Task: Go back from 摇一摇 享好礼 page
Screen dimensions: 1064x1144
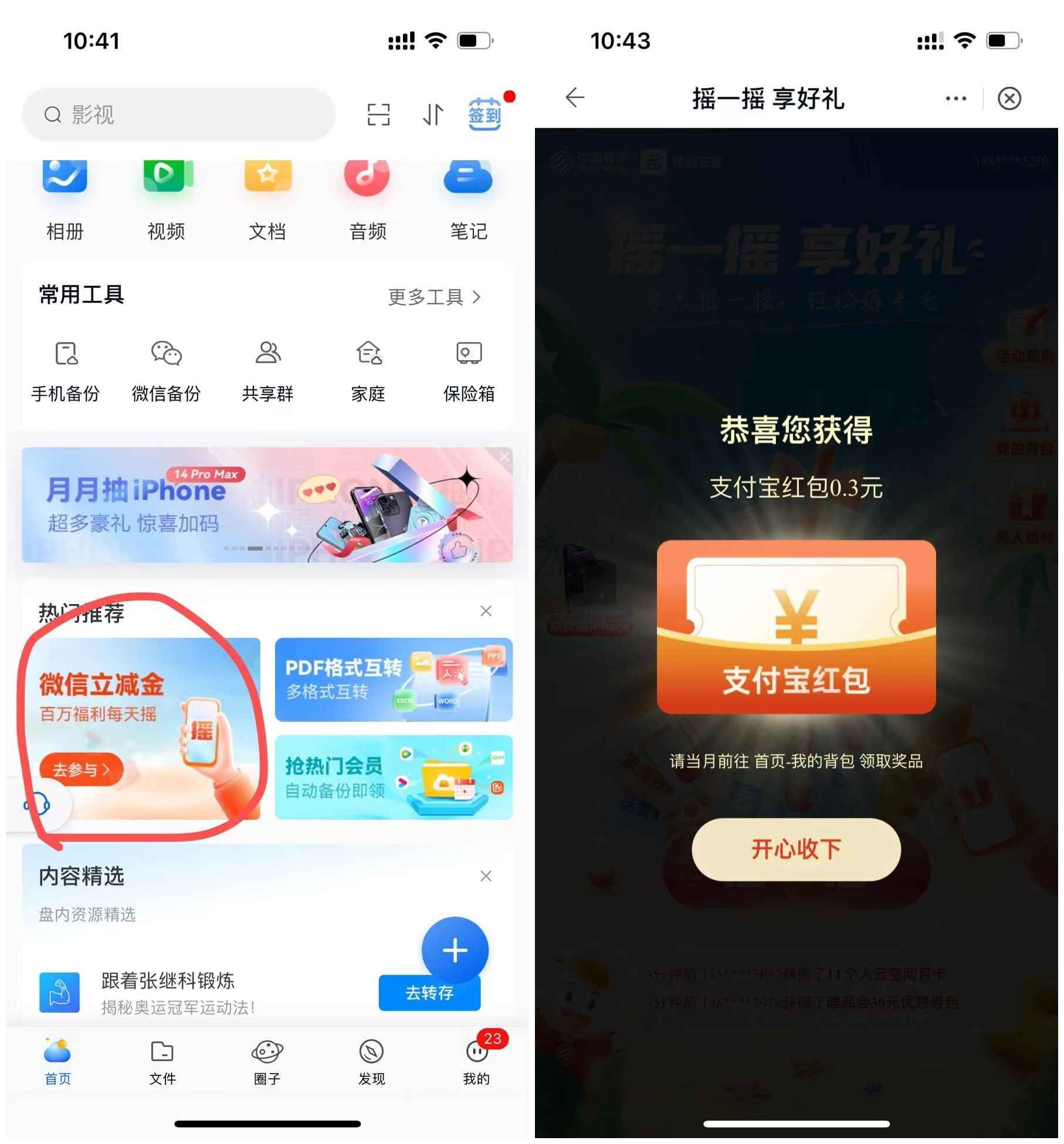Action: pyautogui.click(x=576, y=98)
